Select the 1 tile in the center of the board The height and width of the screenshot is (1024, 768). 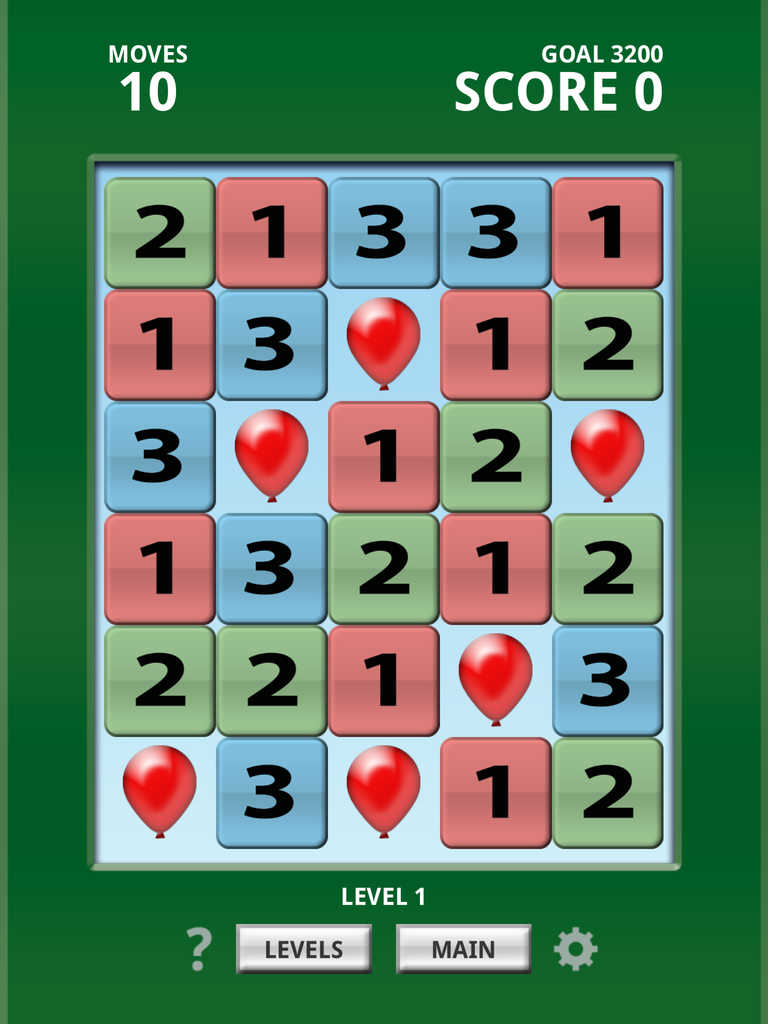383,455
